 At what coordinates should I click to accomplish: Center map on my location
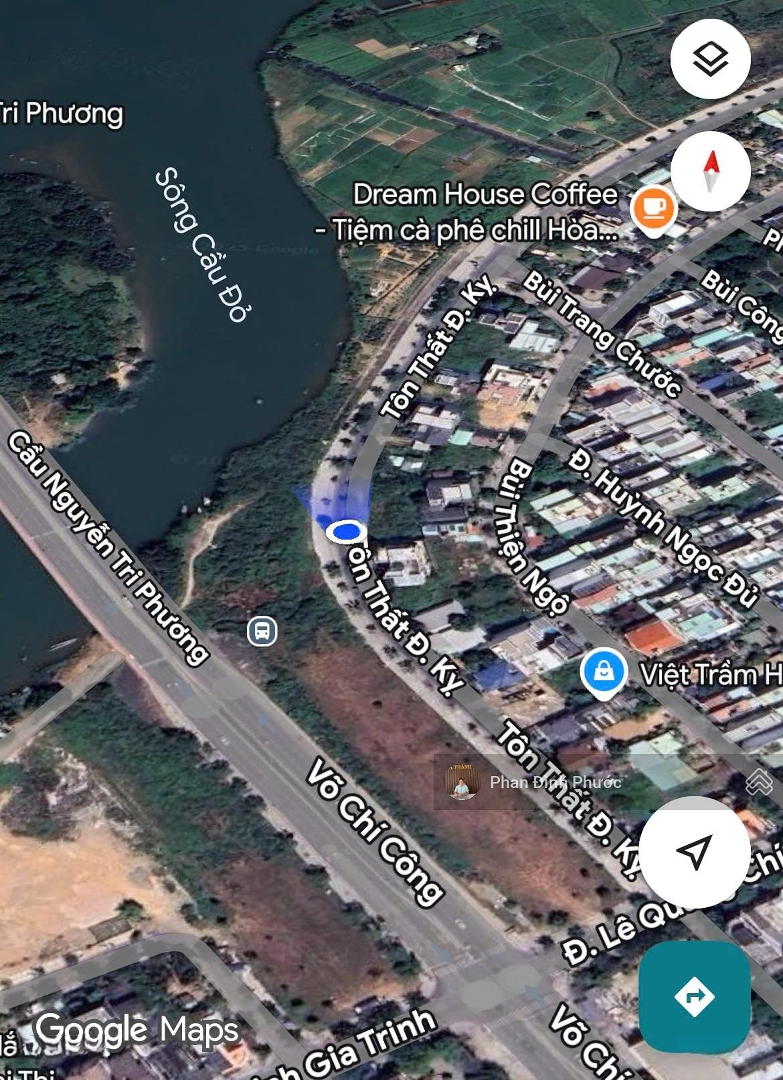coord(694,852)
